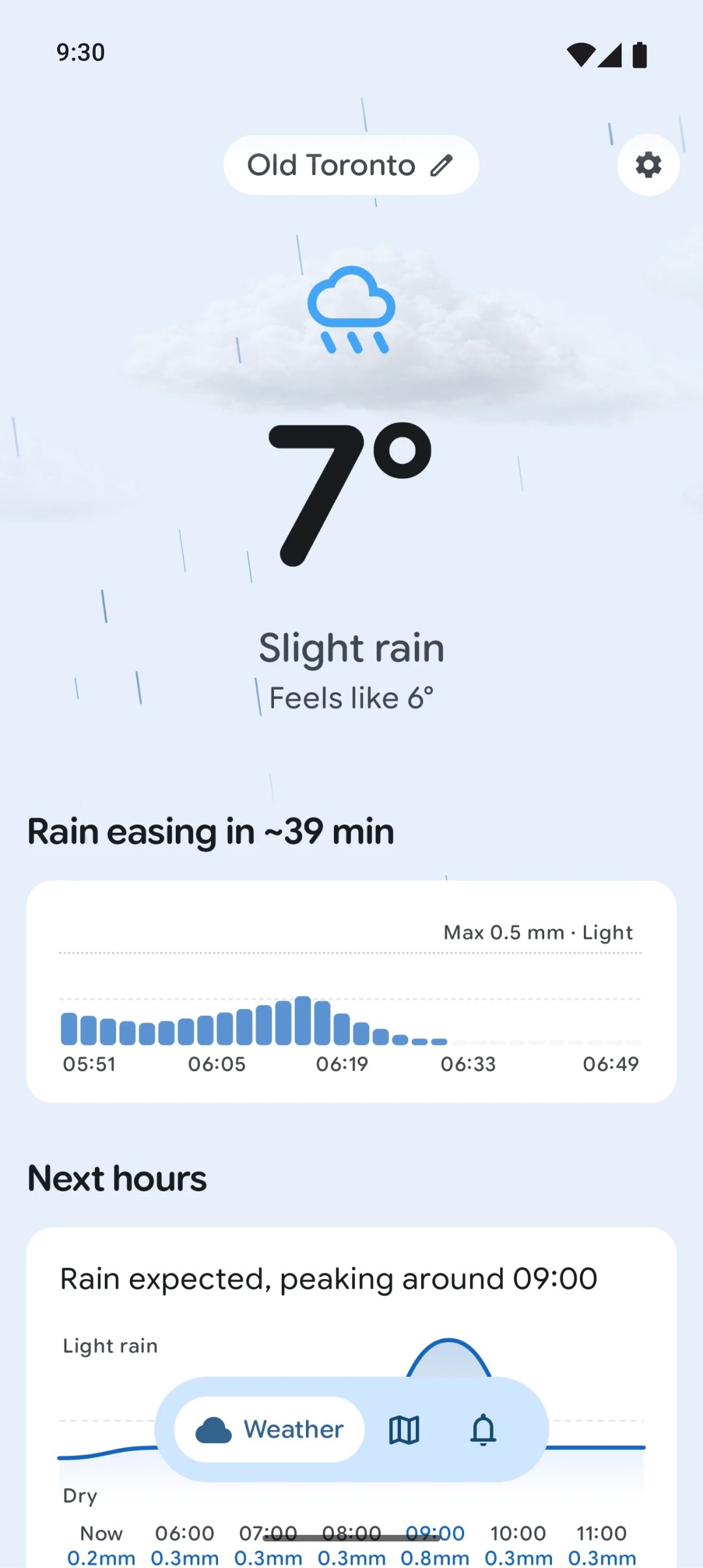
Task: Select the Now column in hourly forecast
Action: [x=102, y=1532]
